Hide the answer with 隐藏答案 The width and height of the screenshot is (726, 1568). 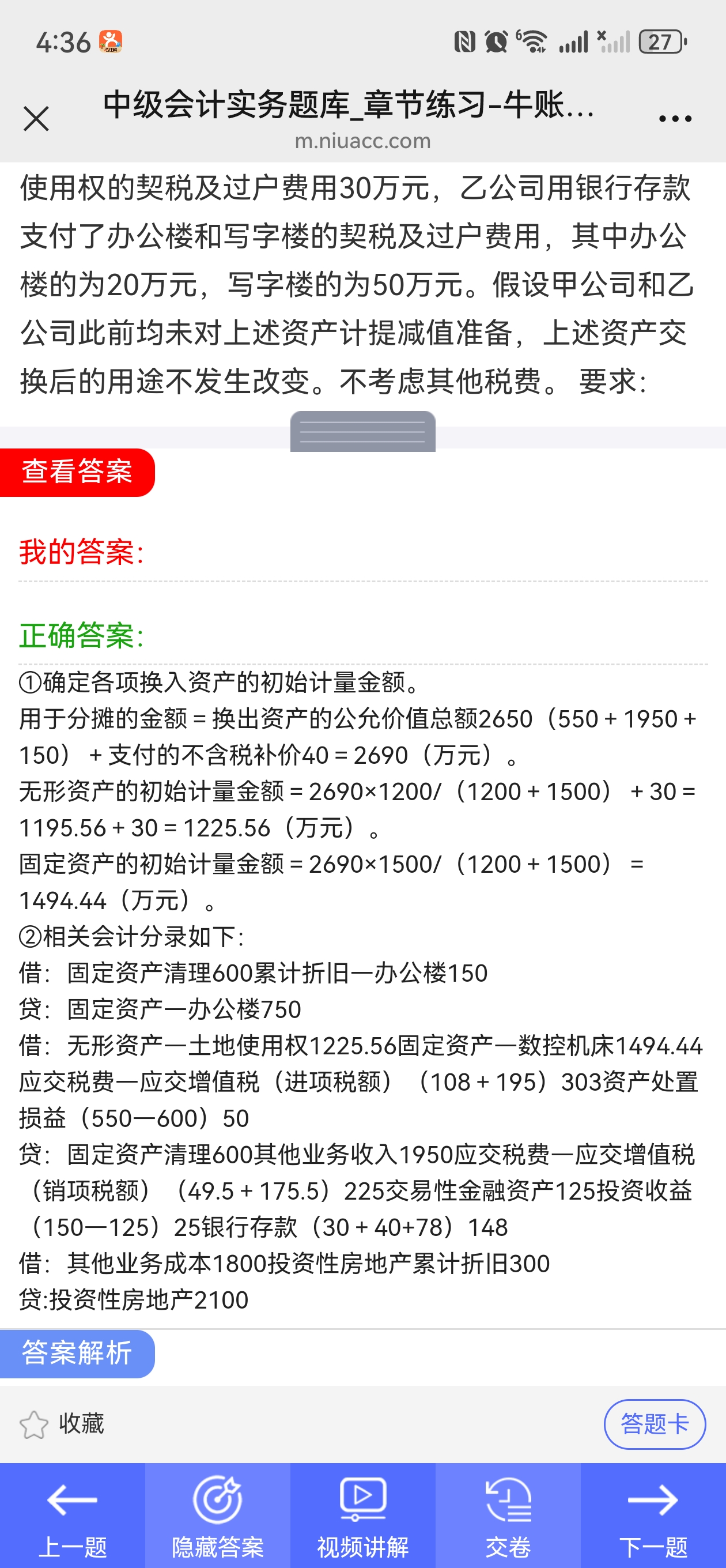(x=218, y=1516)
